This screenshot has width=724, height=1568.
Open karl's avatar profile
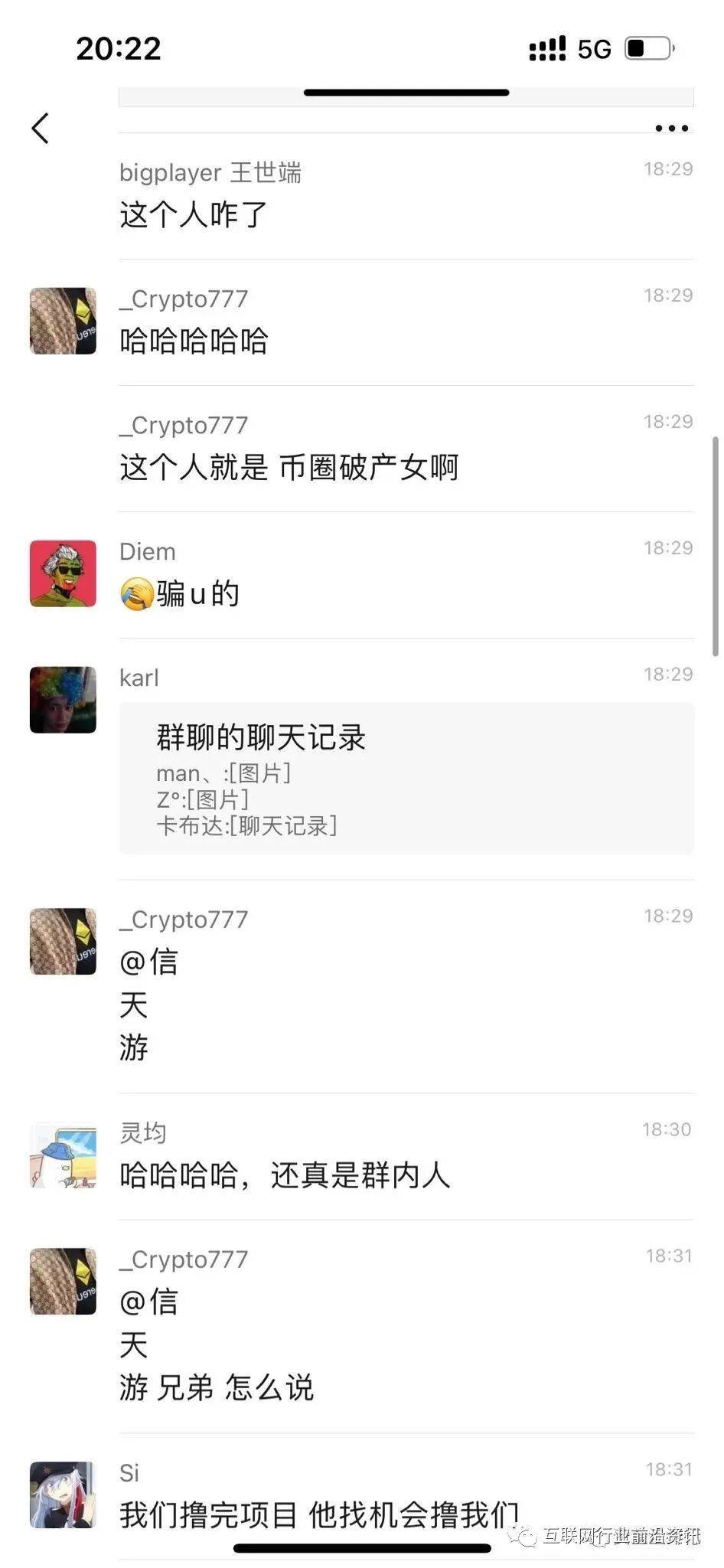pos(63,700)
